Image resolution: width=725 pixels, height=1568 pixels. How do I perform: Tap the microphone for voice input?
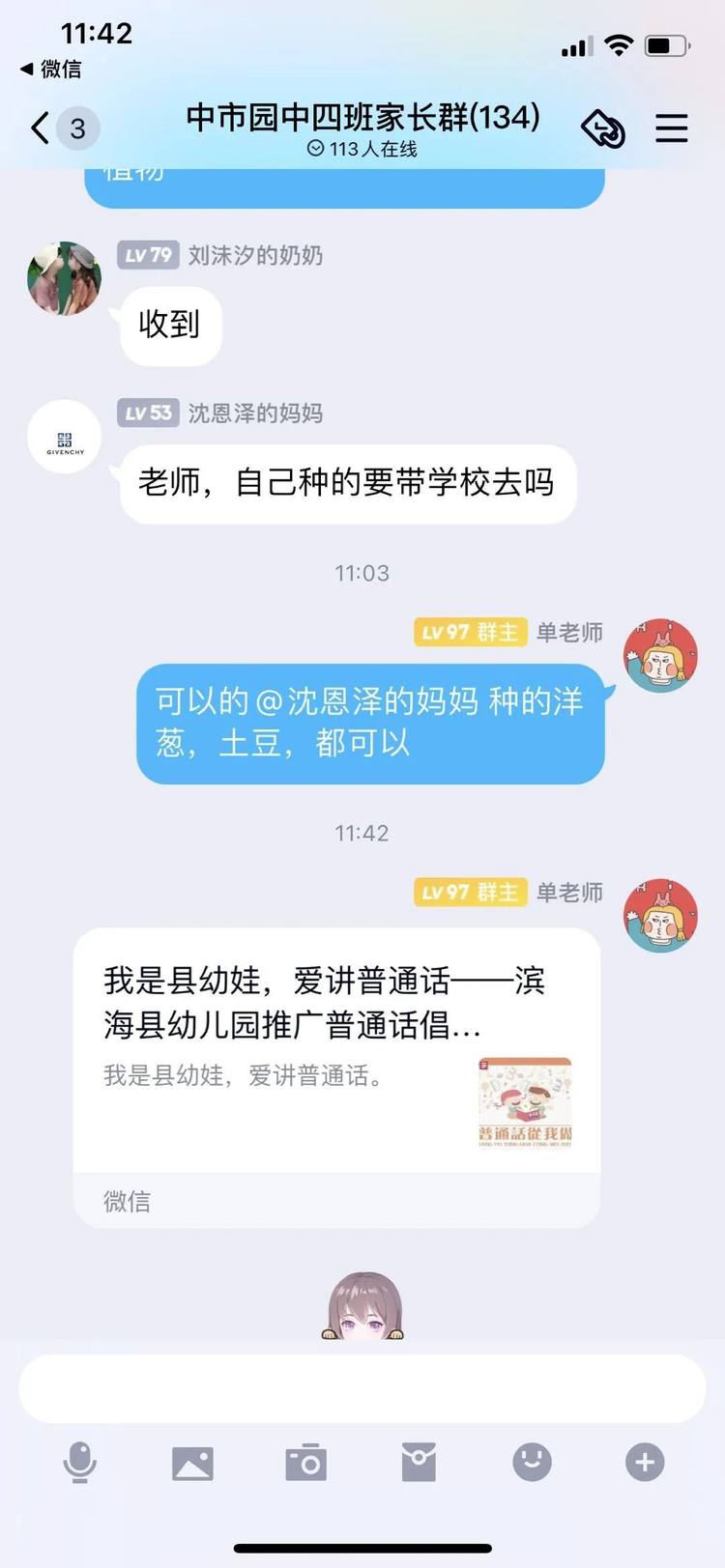point(79,1462)
